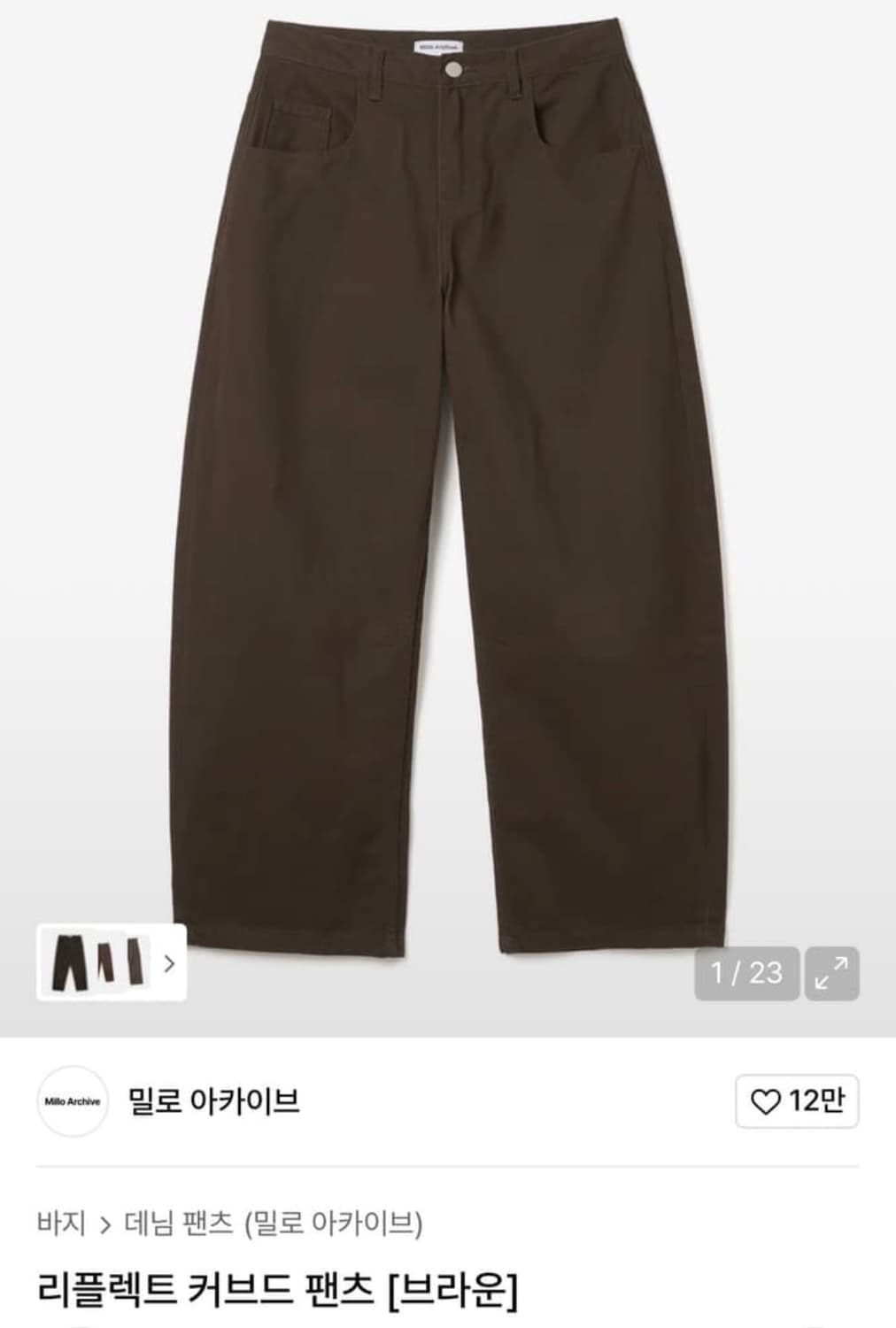Tap the fullscreen expand icon on the photo
This screenshot has height=1328, width=896.
(x=830, y=972)
